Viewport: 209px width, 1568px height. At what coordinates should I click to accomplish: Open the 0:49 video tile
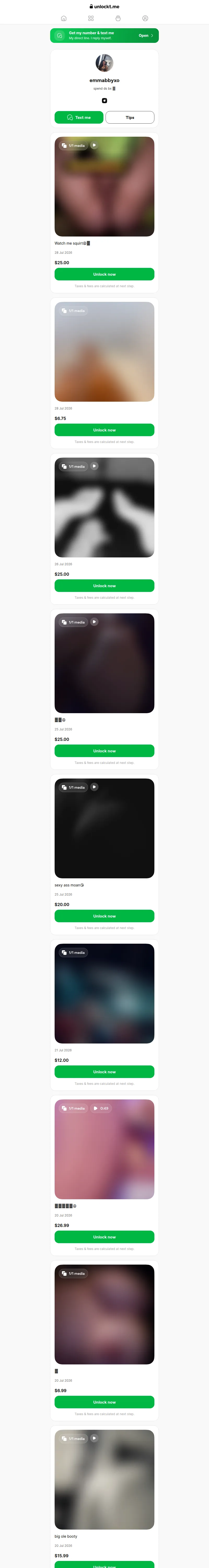point(104,1149)
